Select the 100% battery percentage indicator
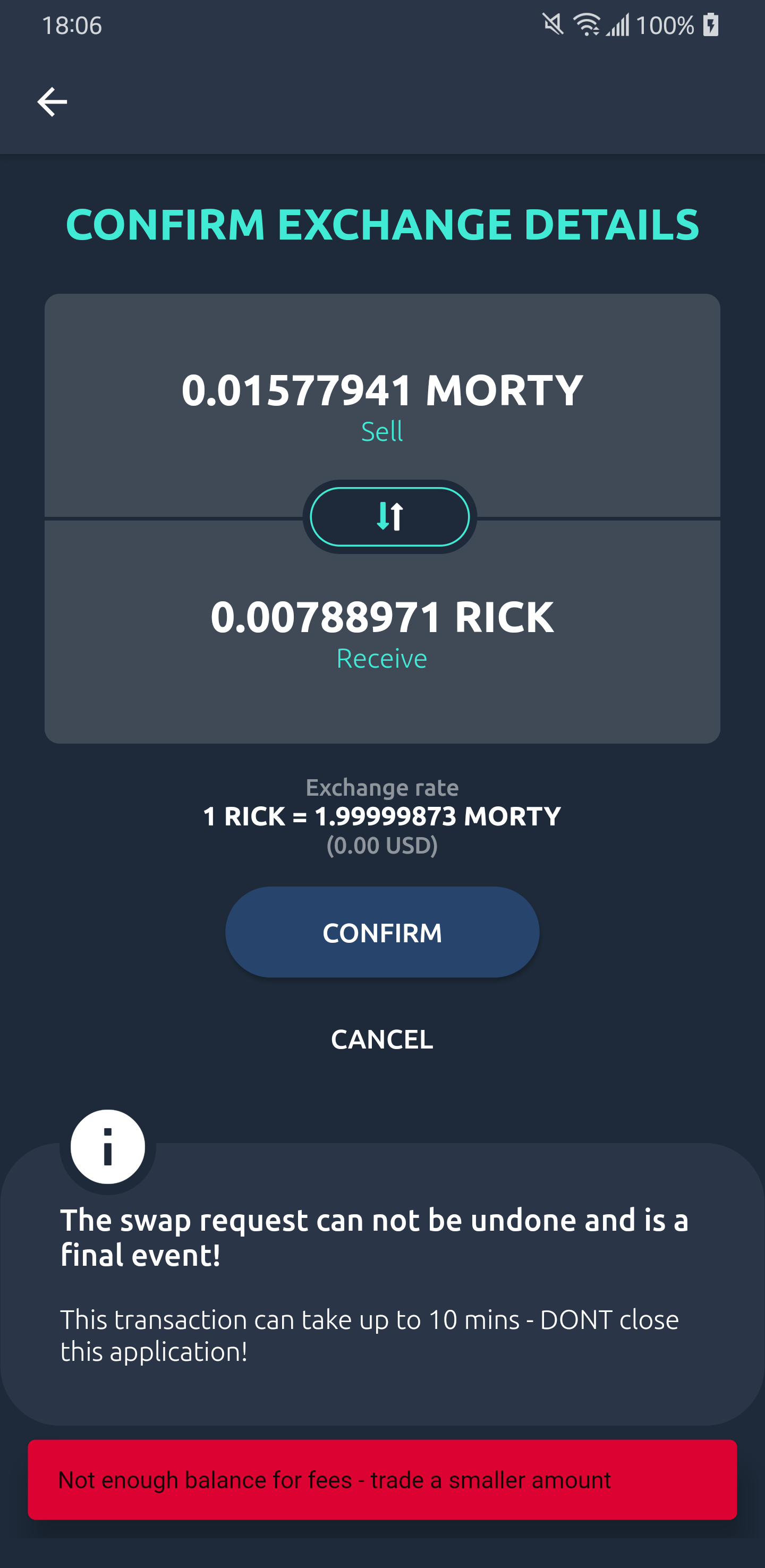Screen dimensions: 765x1568 coord(666,25)
